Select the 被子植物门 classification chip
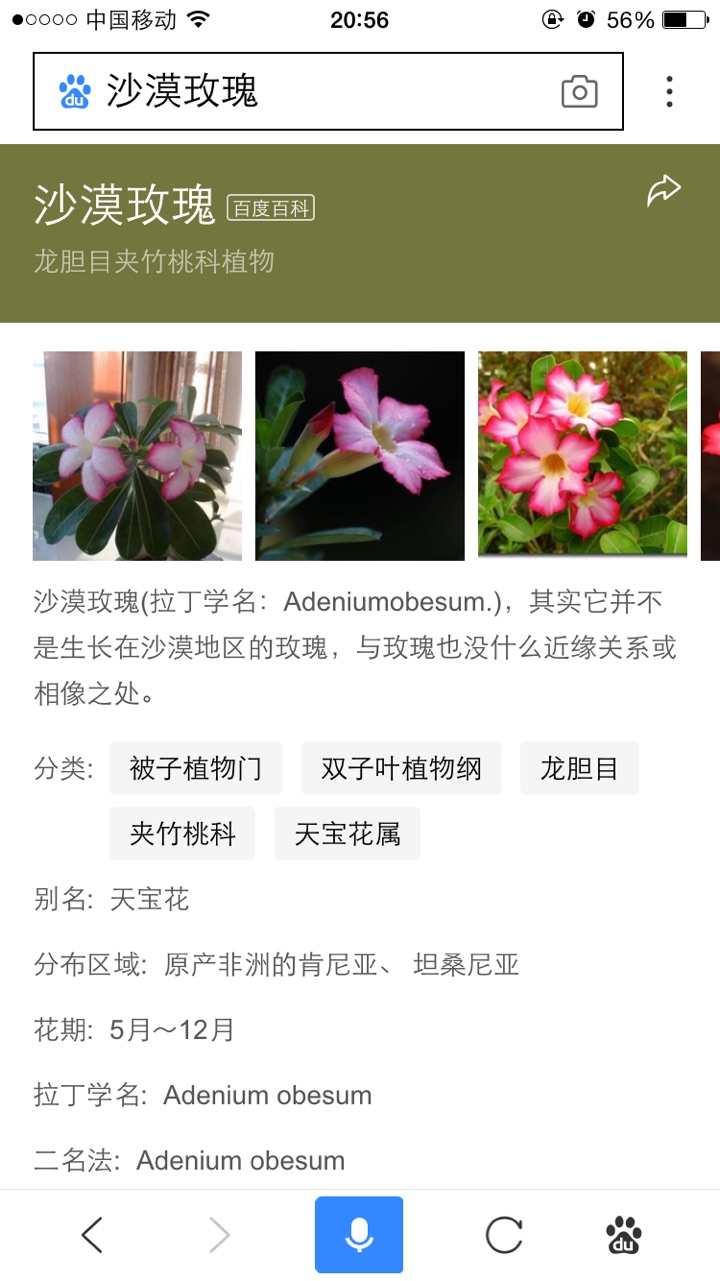This screenshot has height=1281, width=720. (195, 768)
